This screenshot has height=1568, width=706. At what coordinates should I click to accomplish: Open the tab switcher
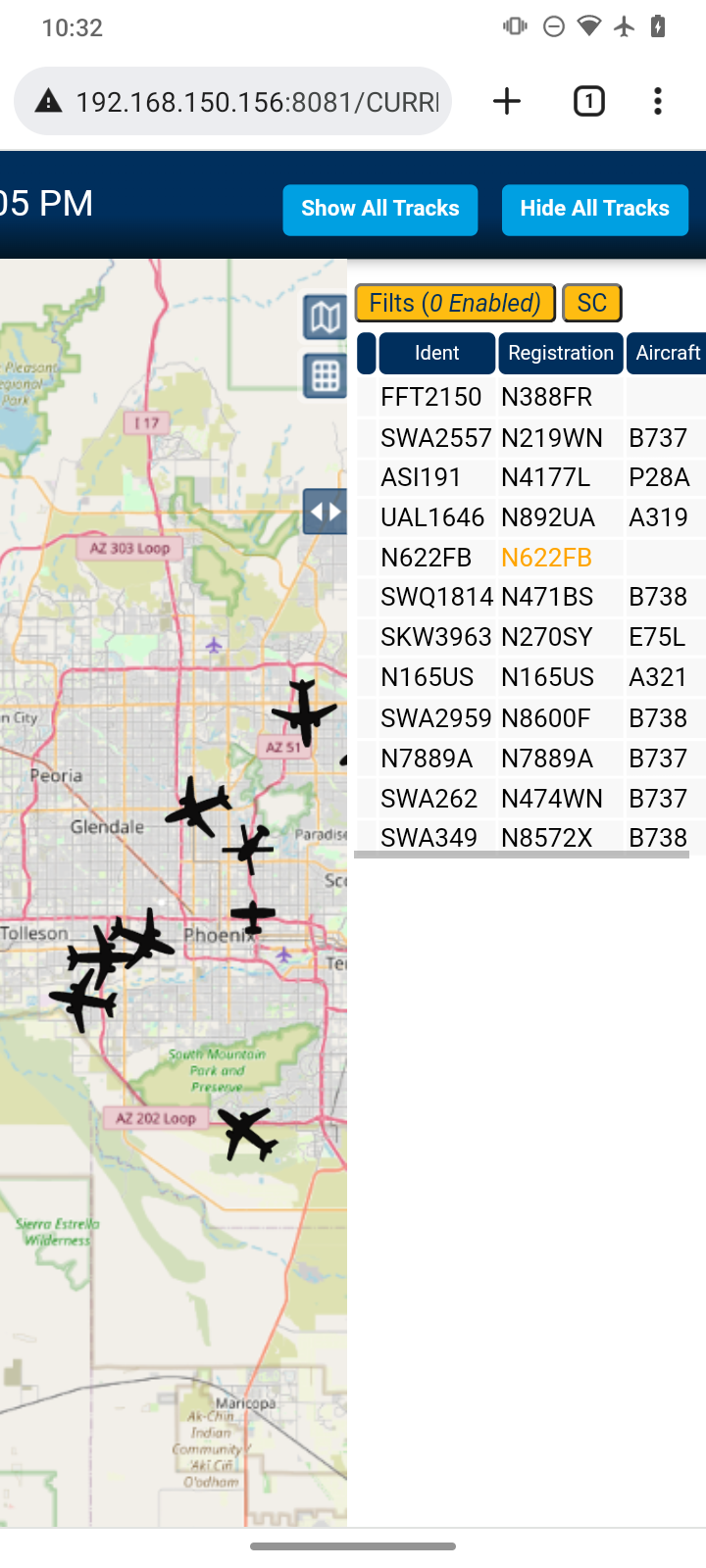pyautogui.click(x=588, y=101)
